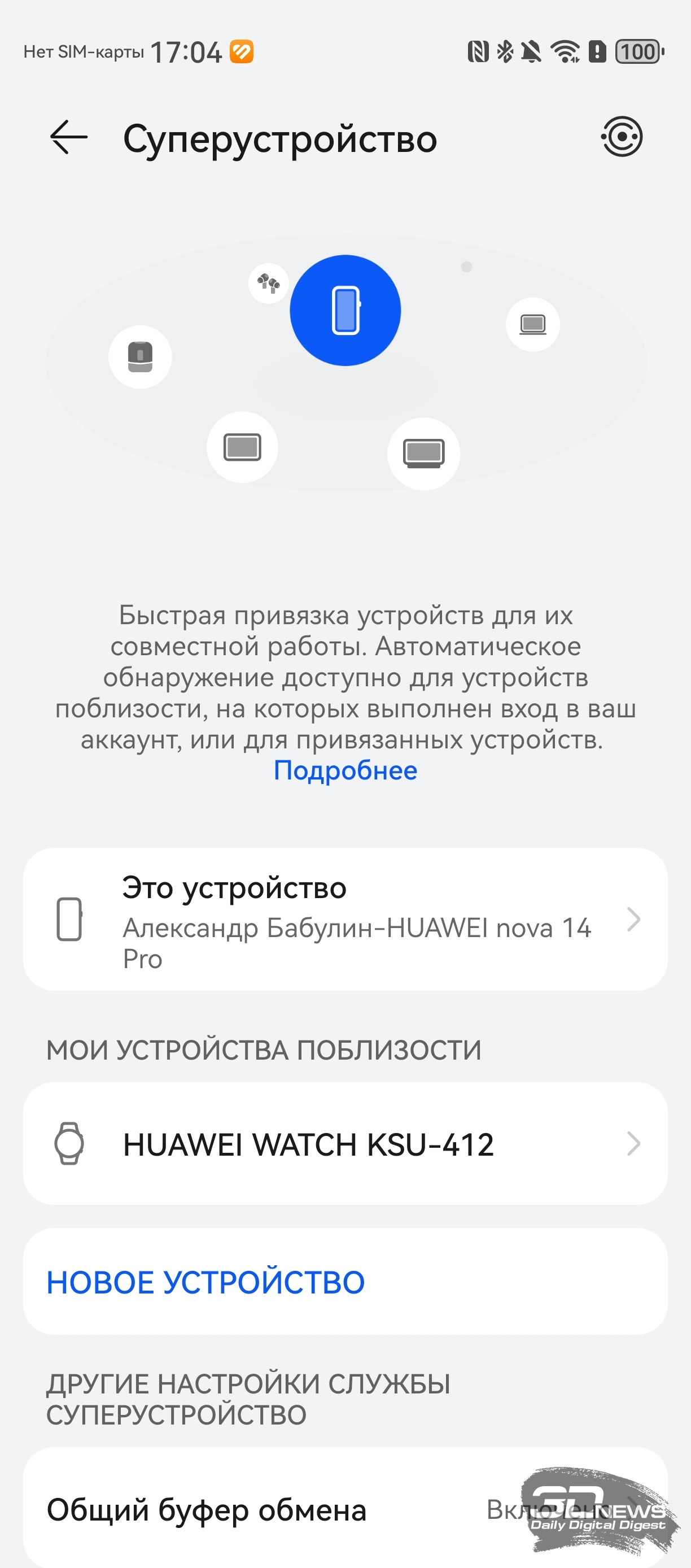The image size is (691, 1568).
Task: Open the scan icon in the top bar
Action: [x=621, y=137]
